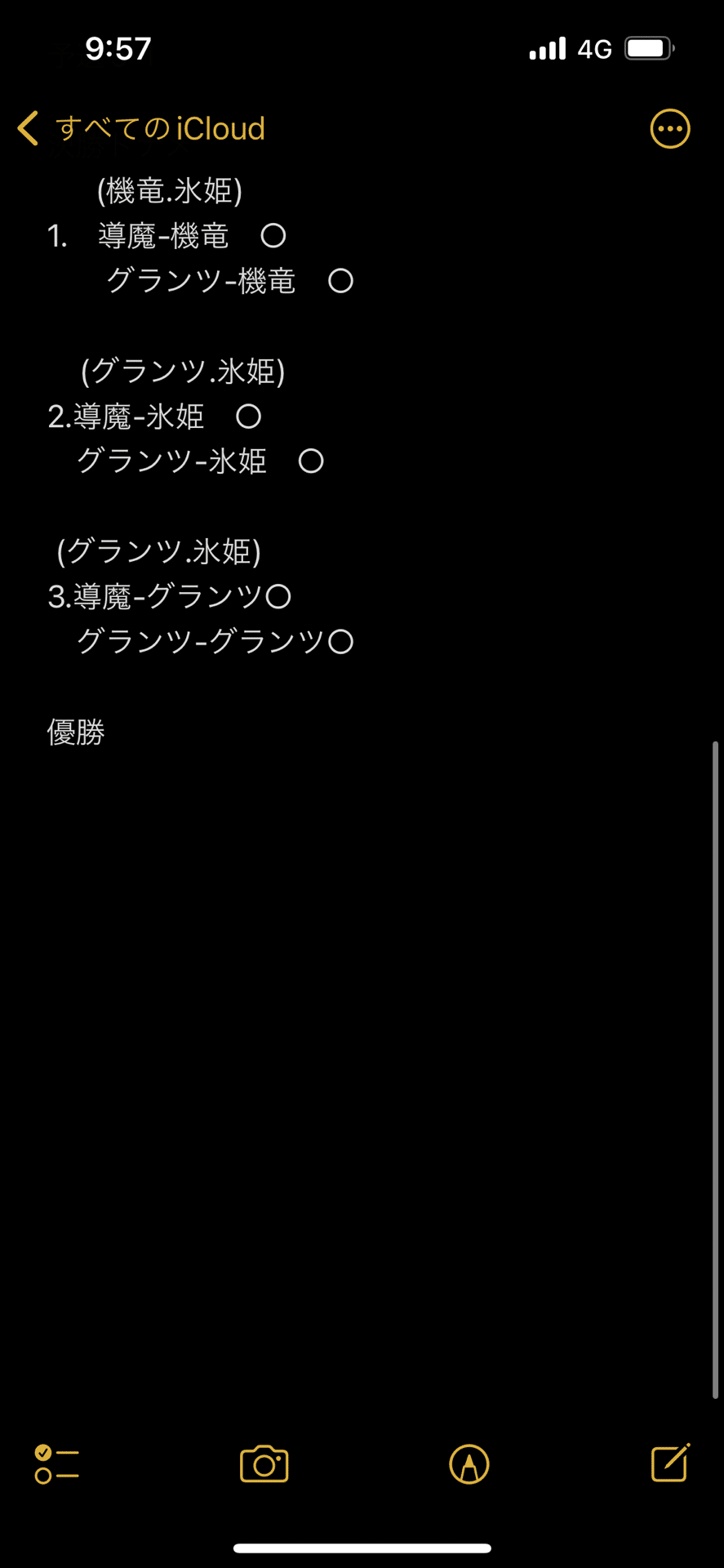Viewport: 724px width, 1568px height.
Task: Go back to すべてのiCloud folder
Action: [x=141, y=128]
